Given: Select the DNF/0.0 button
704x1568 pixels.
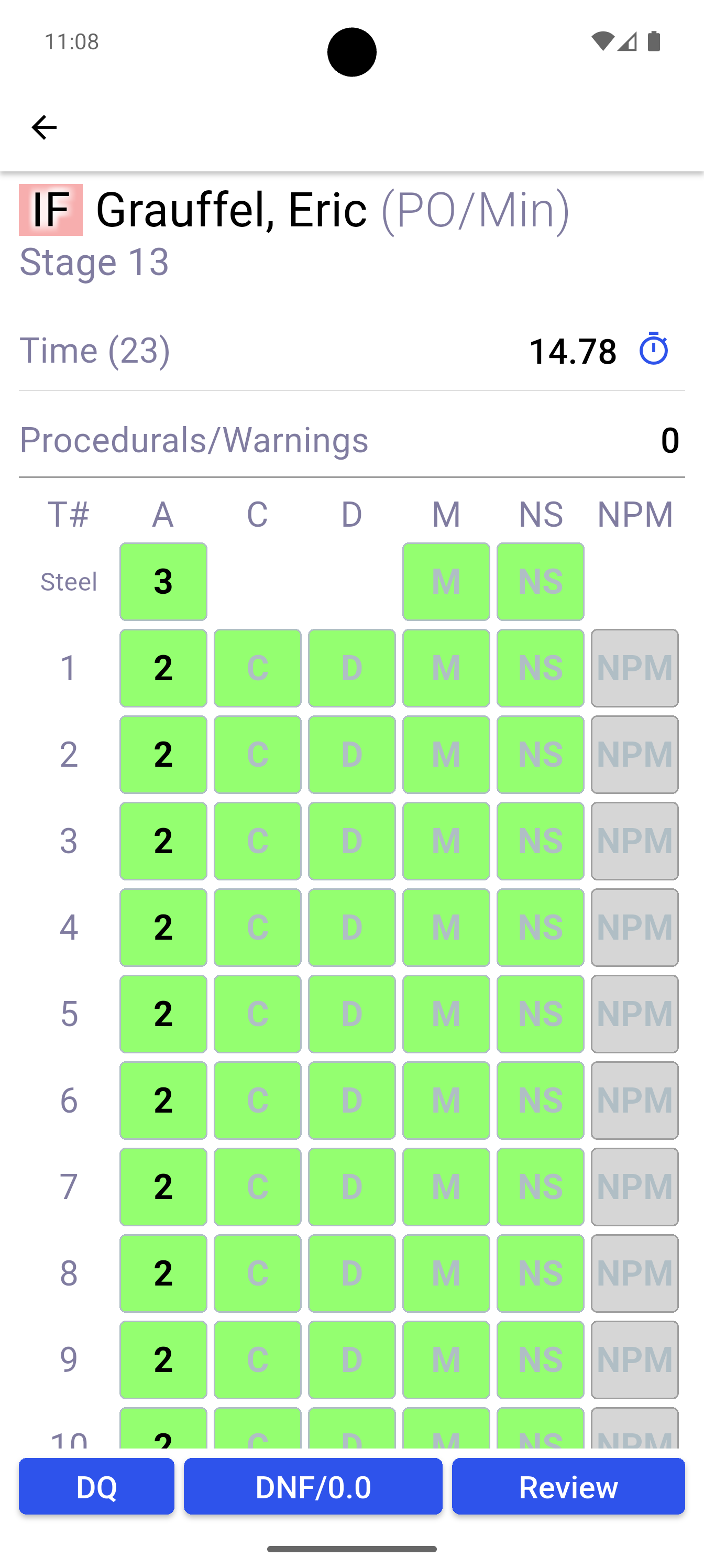Looking at the screenshot, I should [313, 1486].
